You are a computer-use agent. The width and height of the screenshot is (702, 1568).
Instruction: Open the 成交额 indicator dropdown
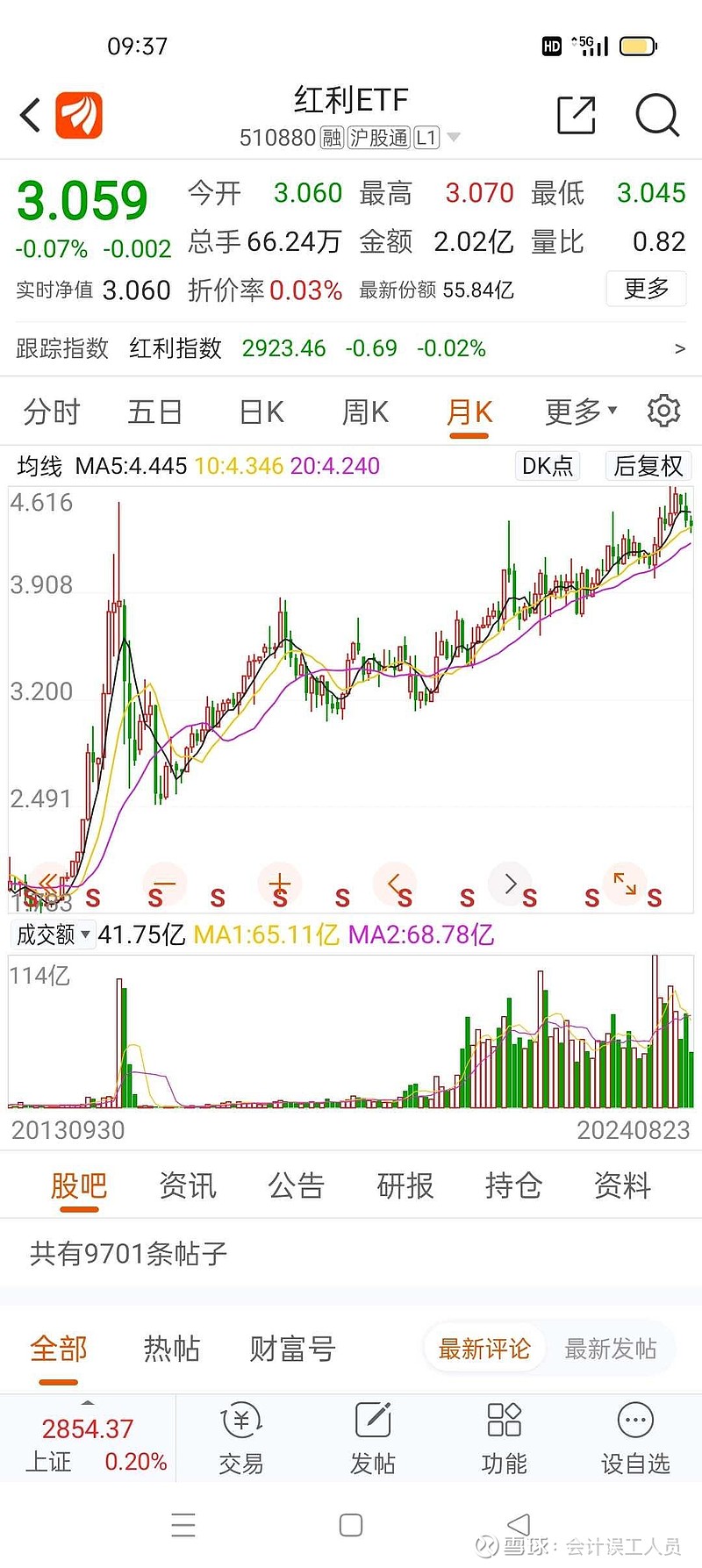53,934
